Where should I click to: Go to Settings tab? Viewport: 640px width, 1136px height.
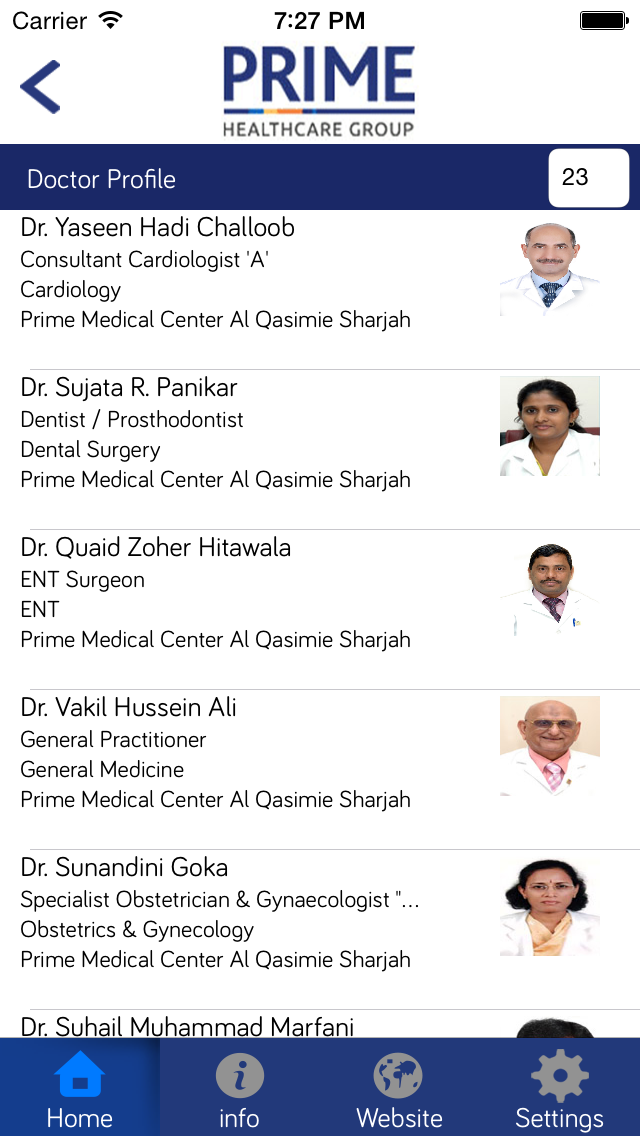(559, 1087)
